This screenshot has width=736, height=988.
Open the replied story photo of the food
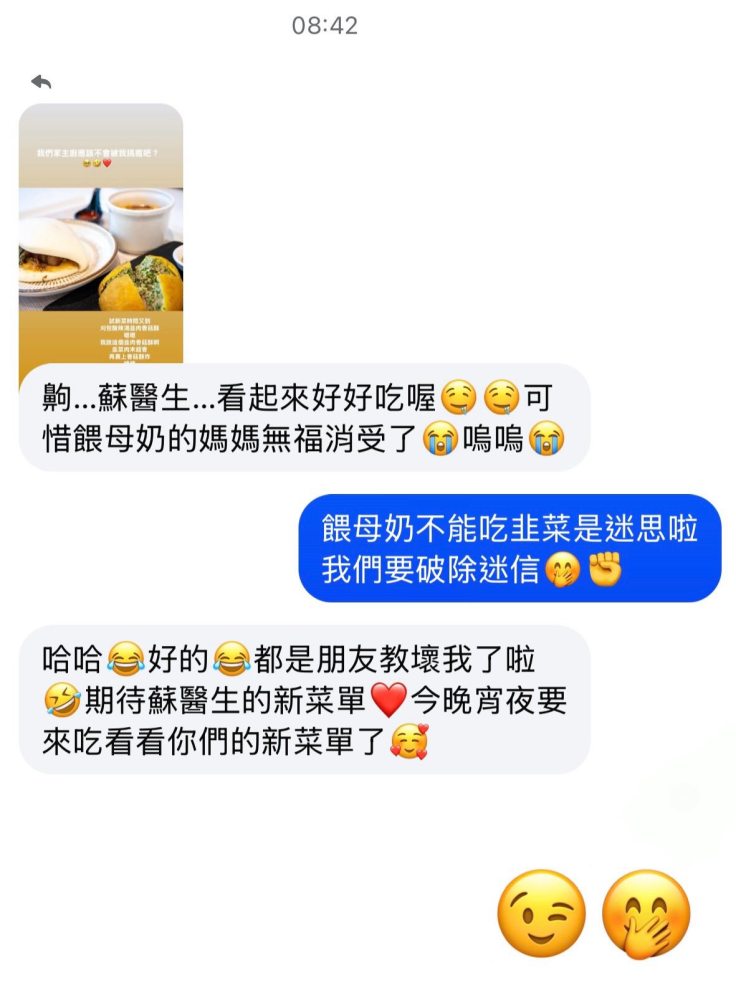(100, 240)
